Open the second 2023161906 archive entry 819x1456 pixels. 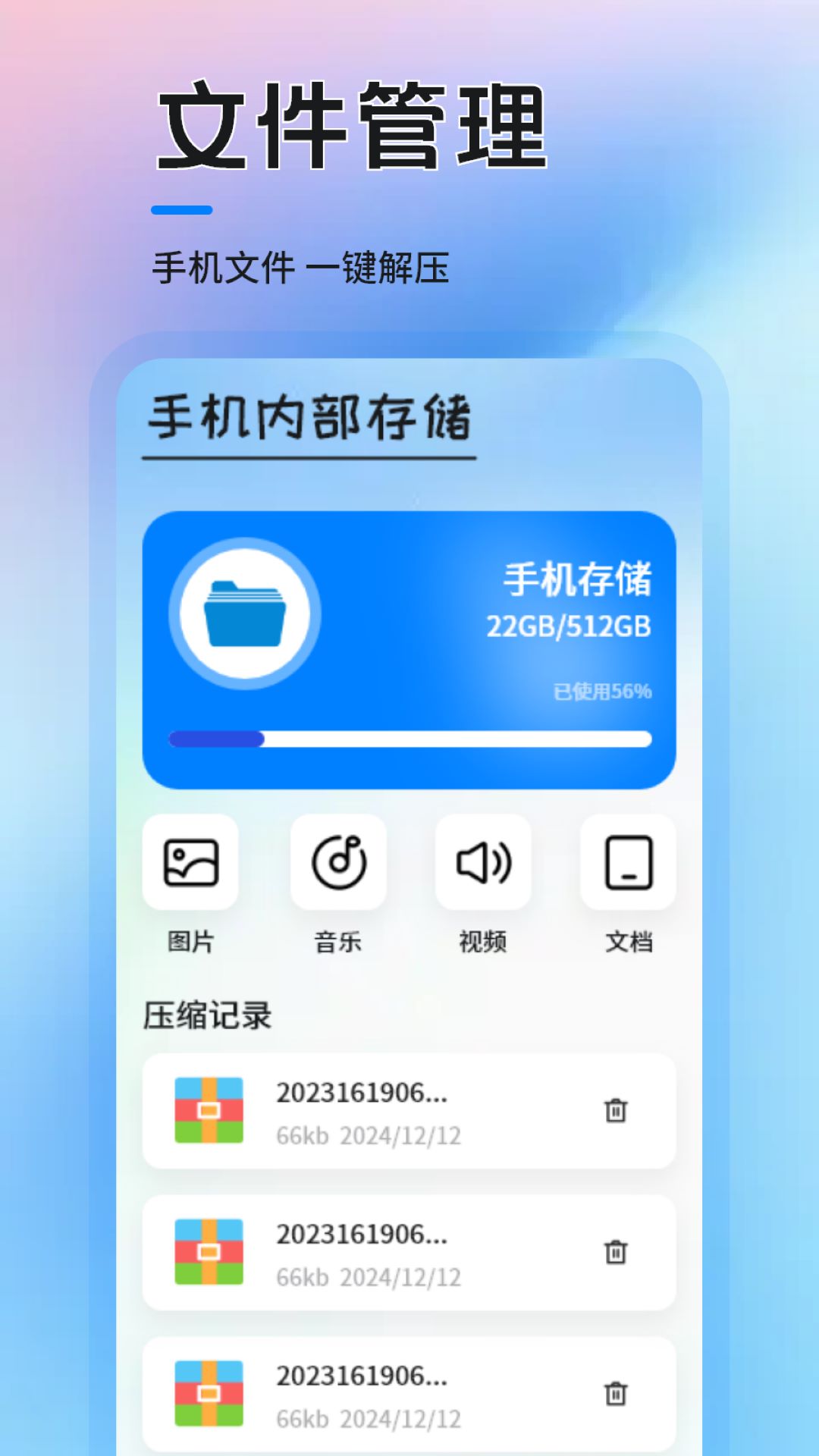click(364, 1236)
